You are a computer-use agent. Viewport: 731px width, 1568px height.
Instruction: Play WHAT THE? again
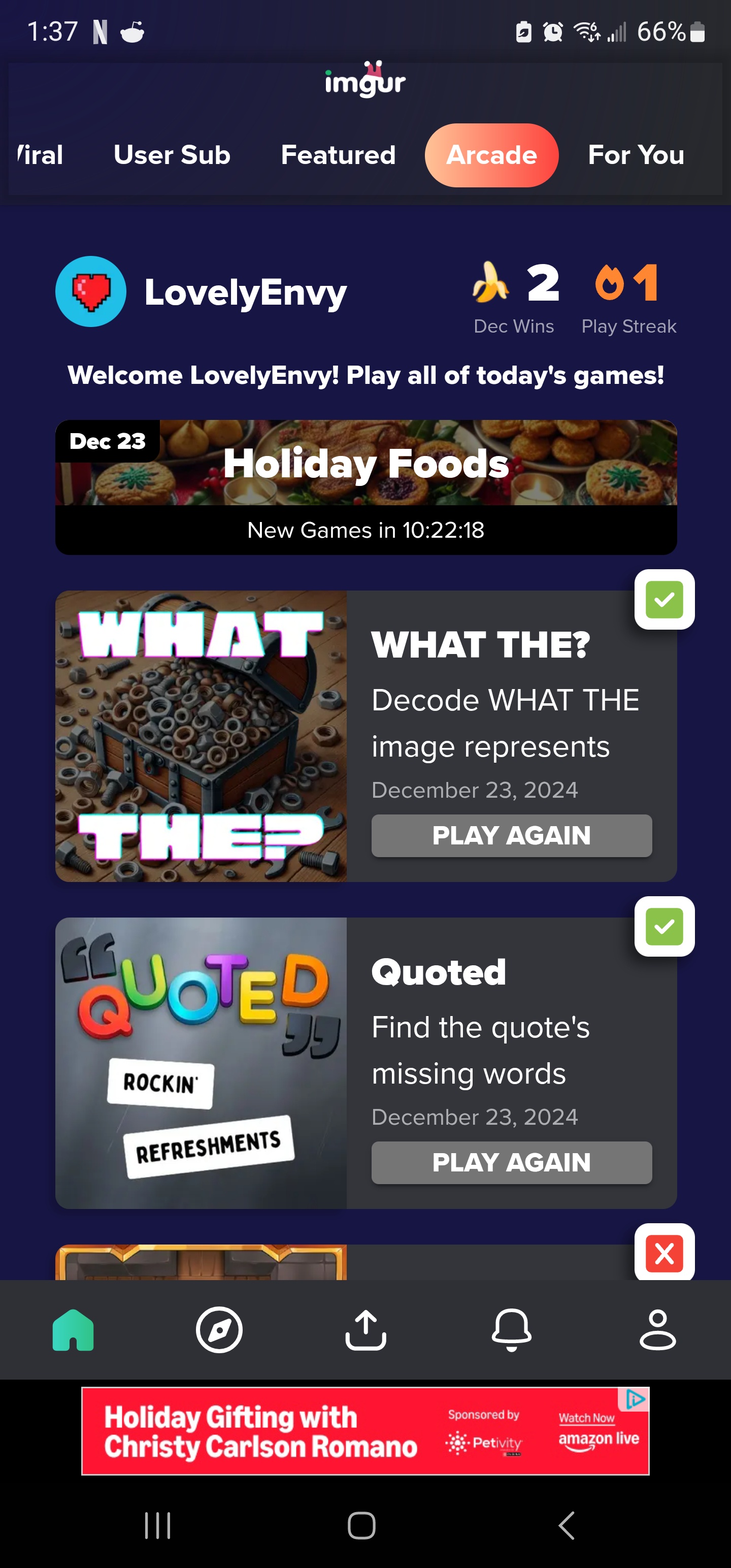(x=511, y=835)
